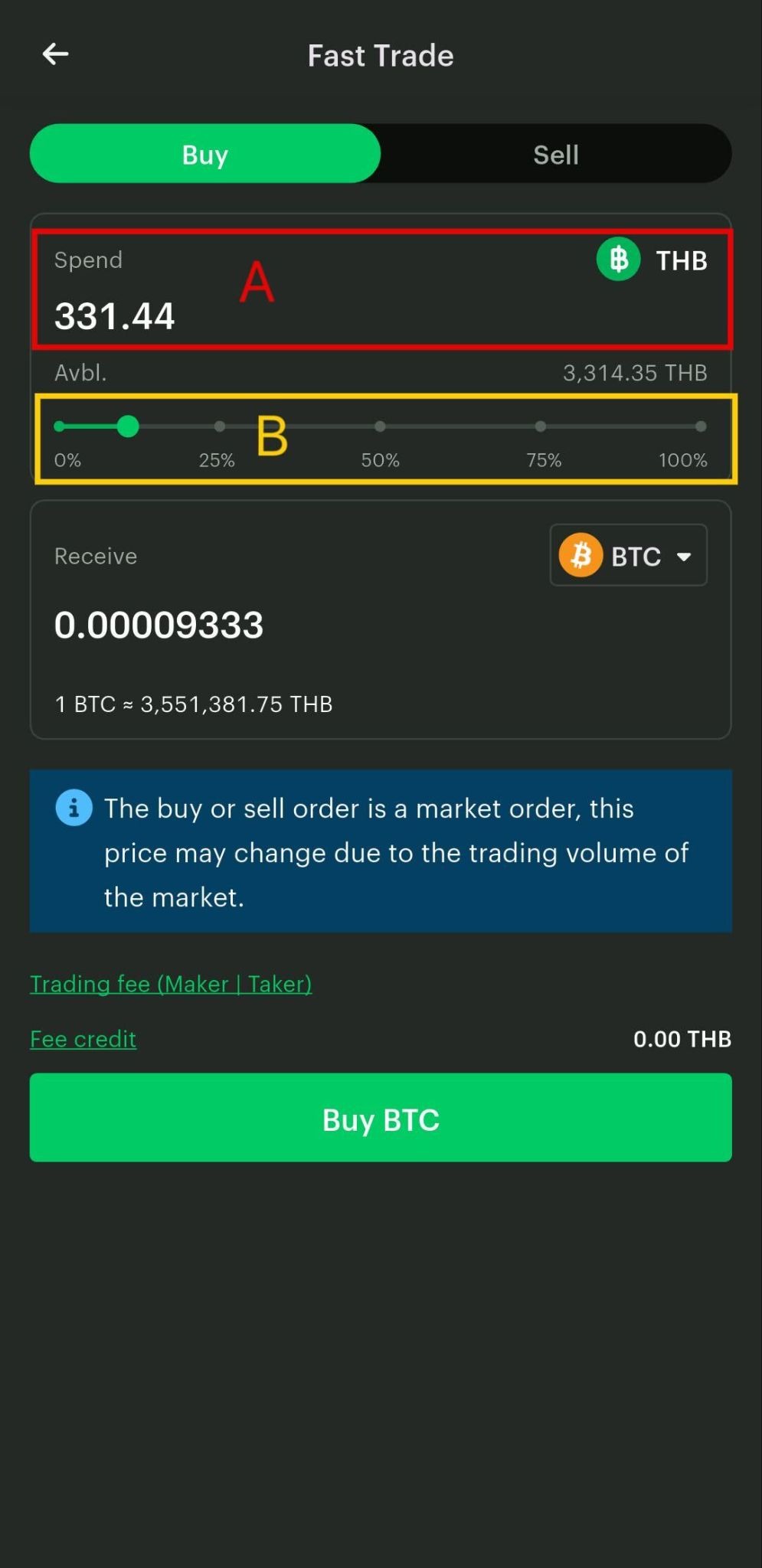The image size is (762, 1568).
Task: Open the BTC coin dropdown
Action: pyautogui.click(x=628, y=556)
